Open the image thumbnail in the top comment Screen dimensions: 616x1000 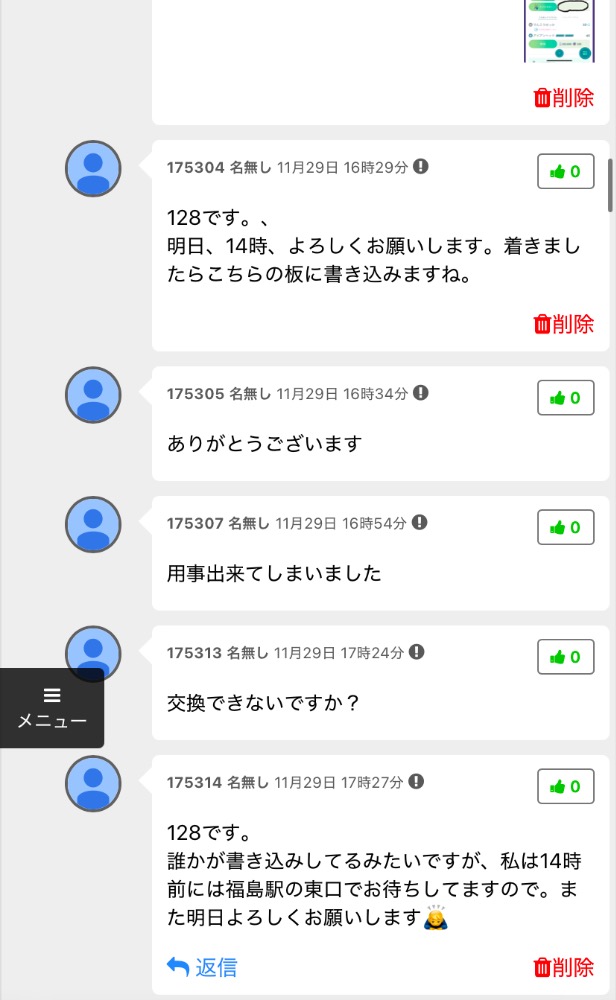(559, 30)
